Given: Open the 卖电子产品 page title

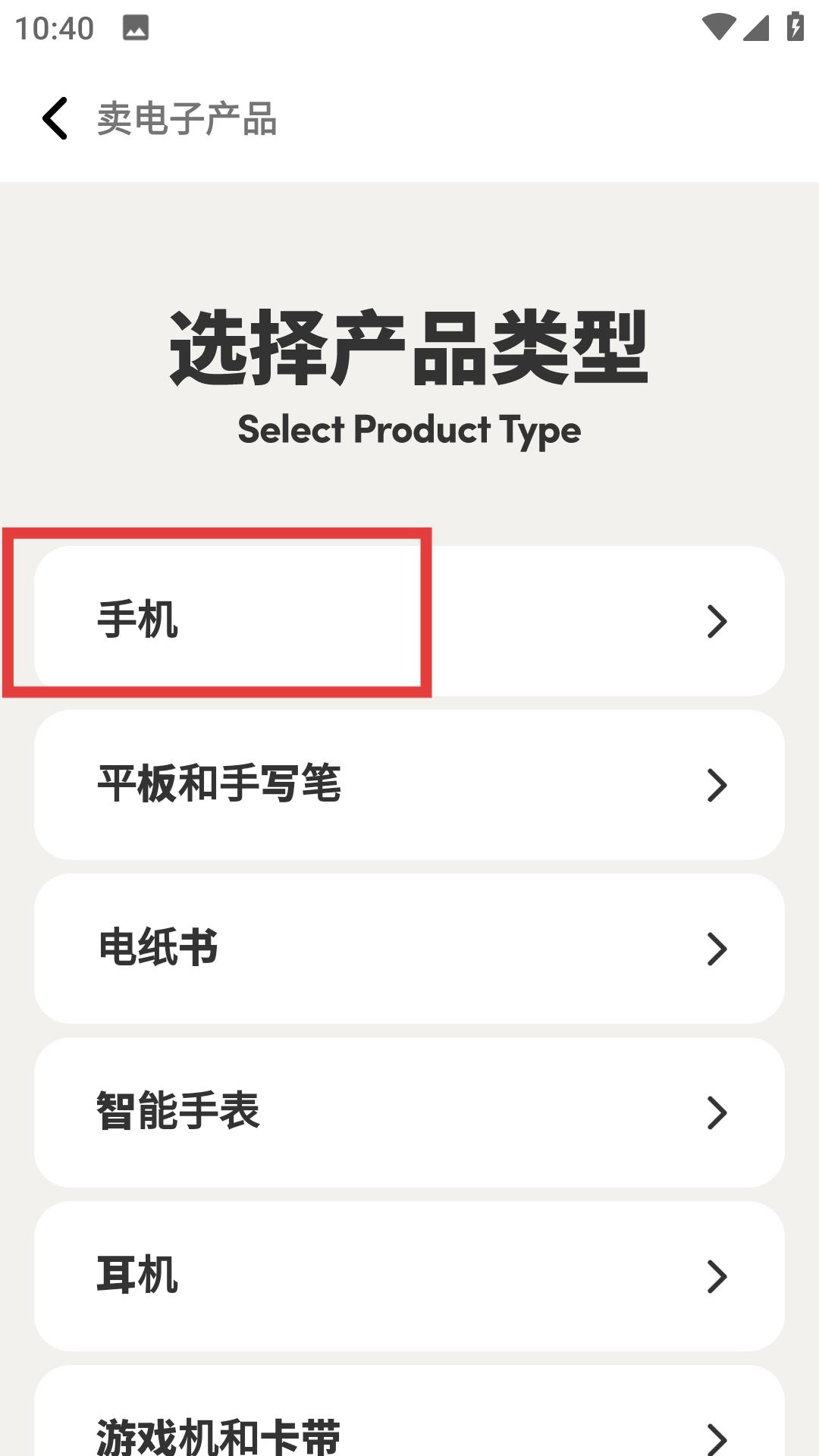Looking at the screenshot, I should pyautogui.click(x=187, y=118).
